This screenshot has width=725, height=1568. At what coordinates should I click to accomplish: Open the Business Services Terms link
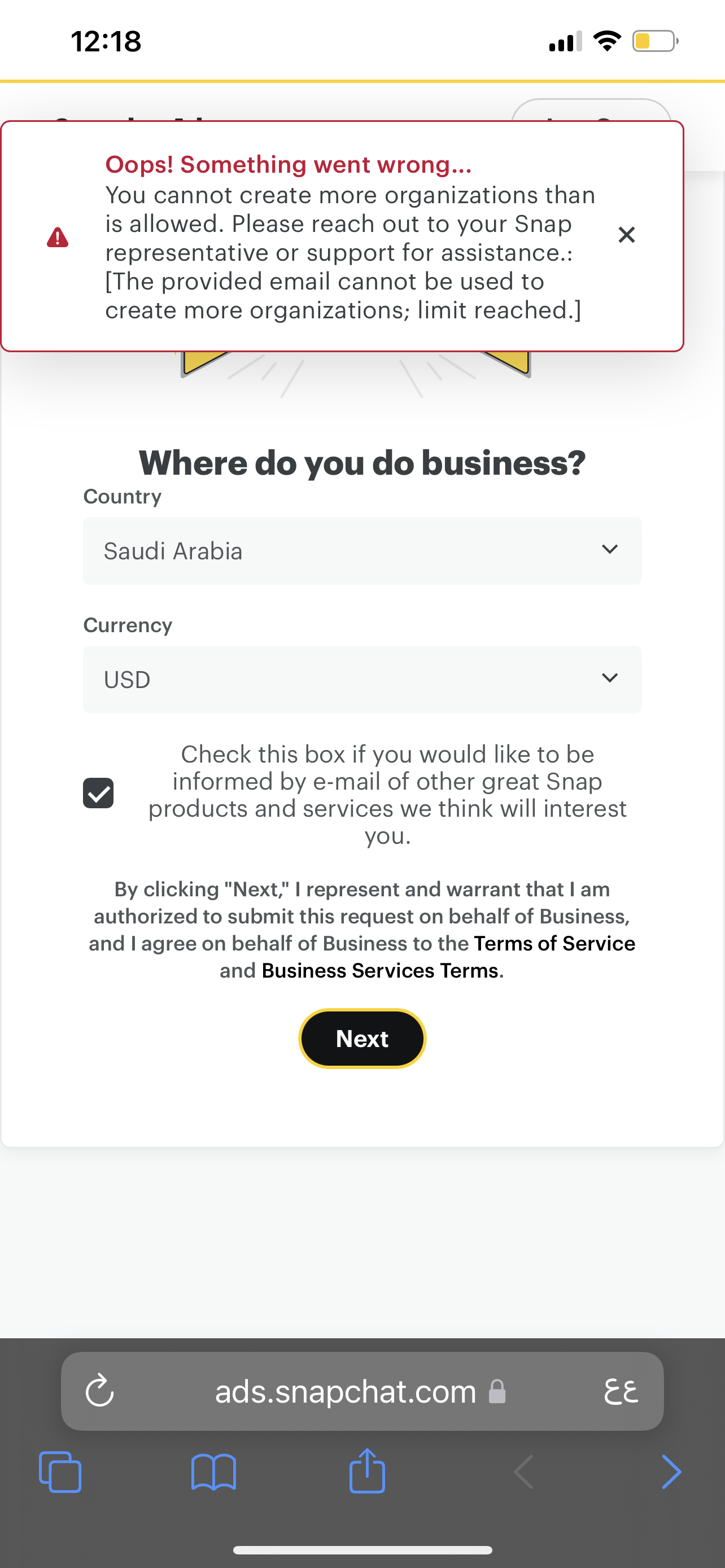380,970
